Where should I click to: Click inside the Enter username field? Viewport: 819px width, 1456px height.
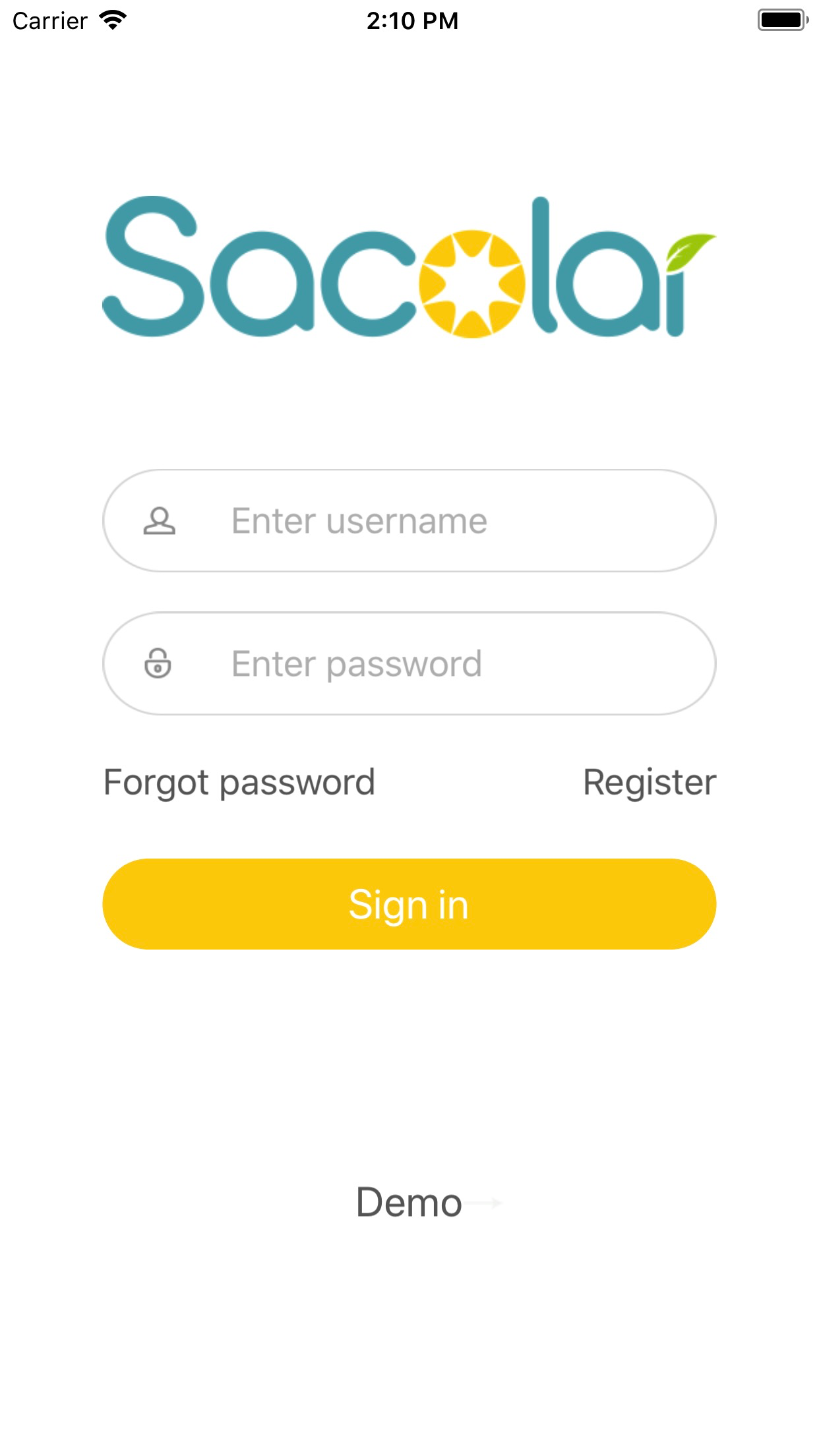(409, 520)
